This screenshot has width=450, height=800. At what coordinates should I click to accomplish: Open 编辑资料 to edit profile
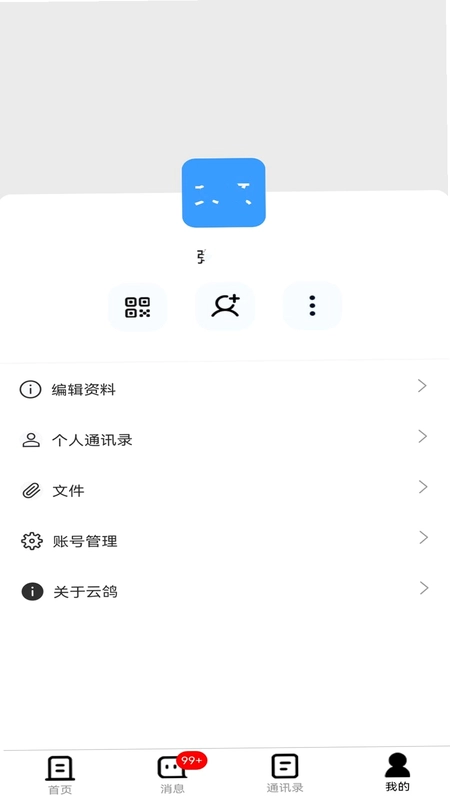coord(224,389)
